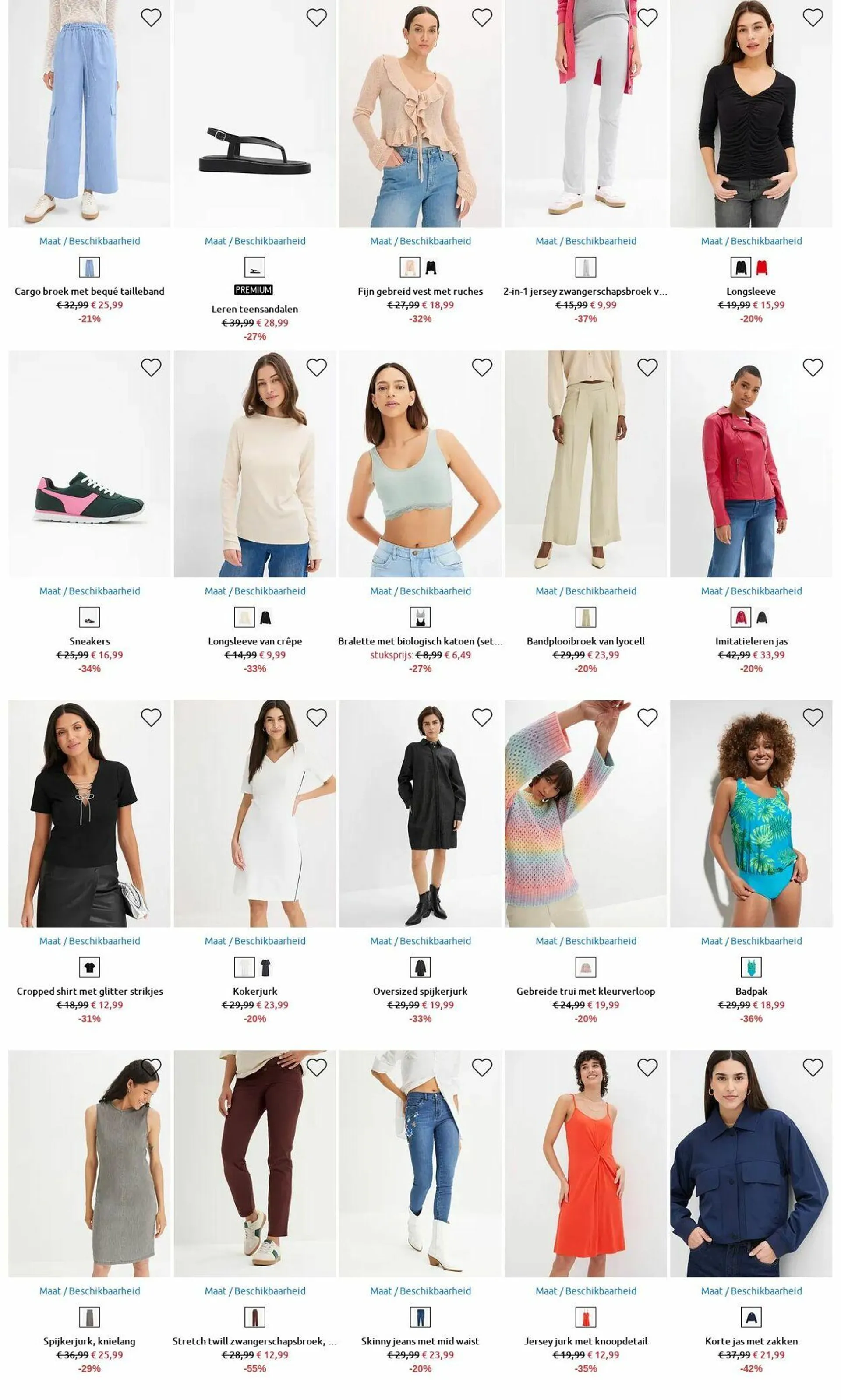Check Maat / Beschikbaarheid for Longsleeve
Viewport: 841px width, 1400px height.
(751, 241)
